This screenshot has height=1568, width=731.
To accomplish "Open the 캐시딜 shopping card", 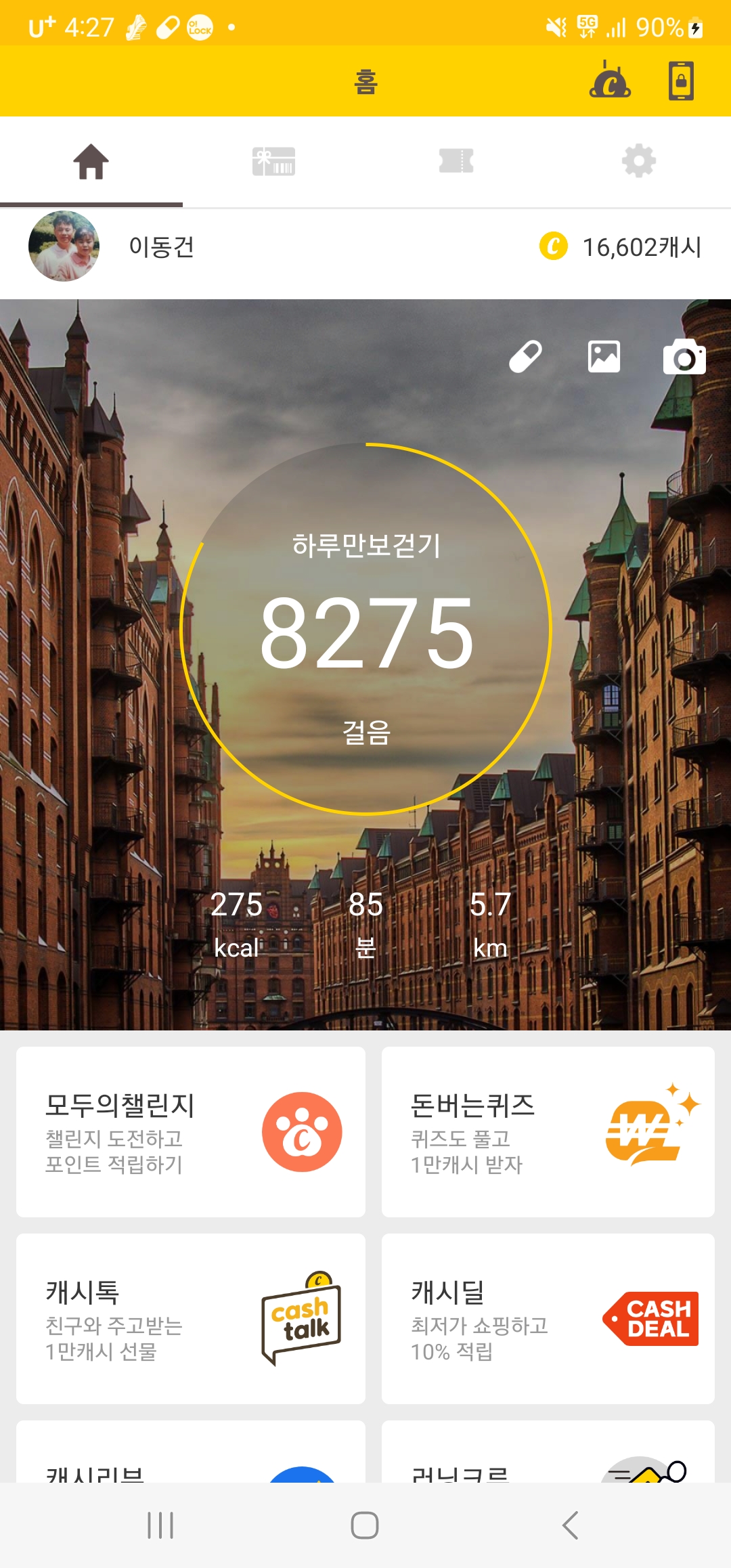I will point(548,1319).
